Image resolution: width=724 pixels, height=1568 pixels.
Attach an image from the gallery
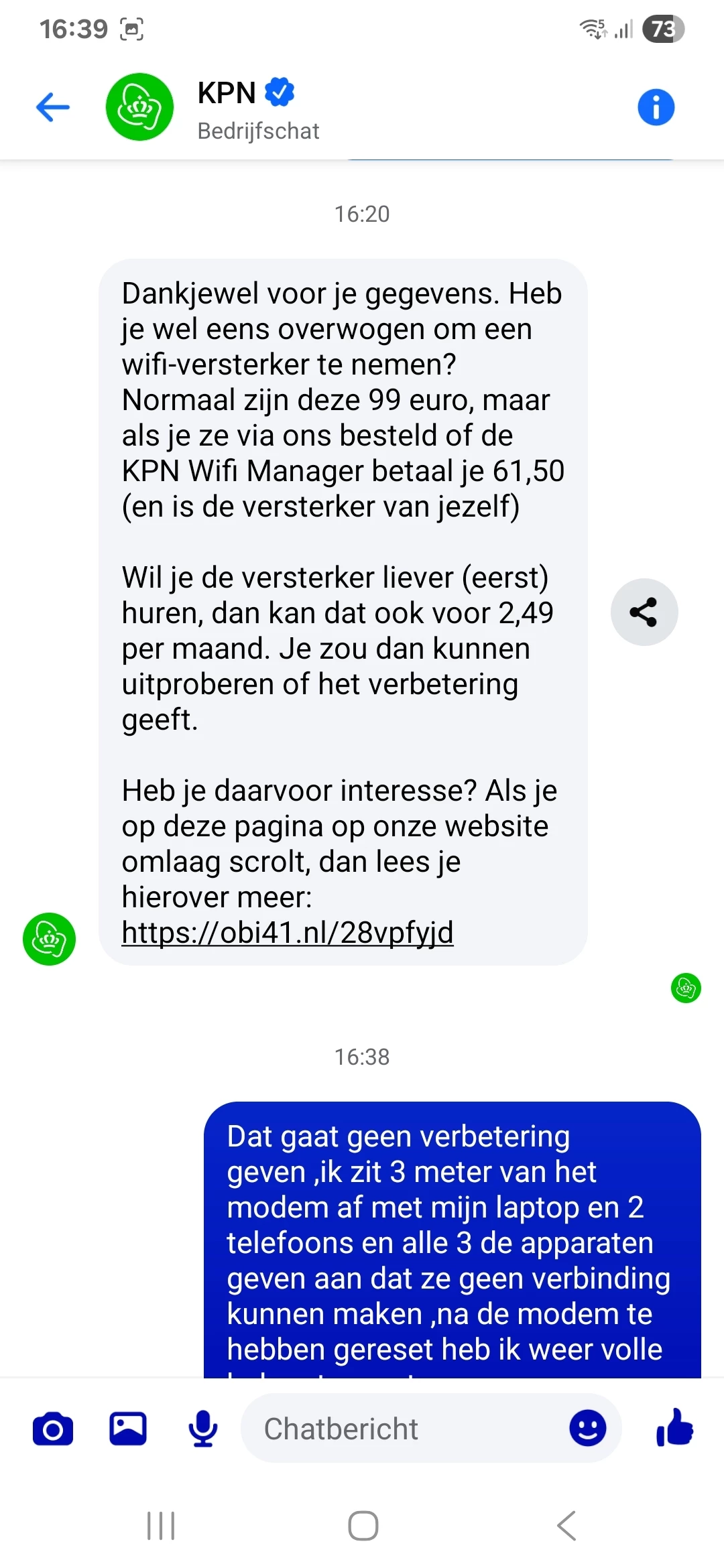click(128, 1429)
